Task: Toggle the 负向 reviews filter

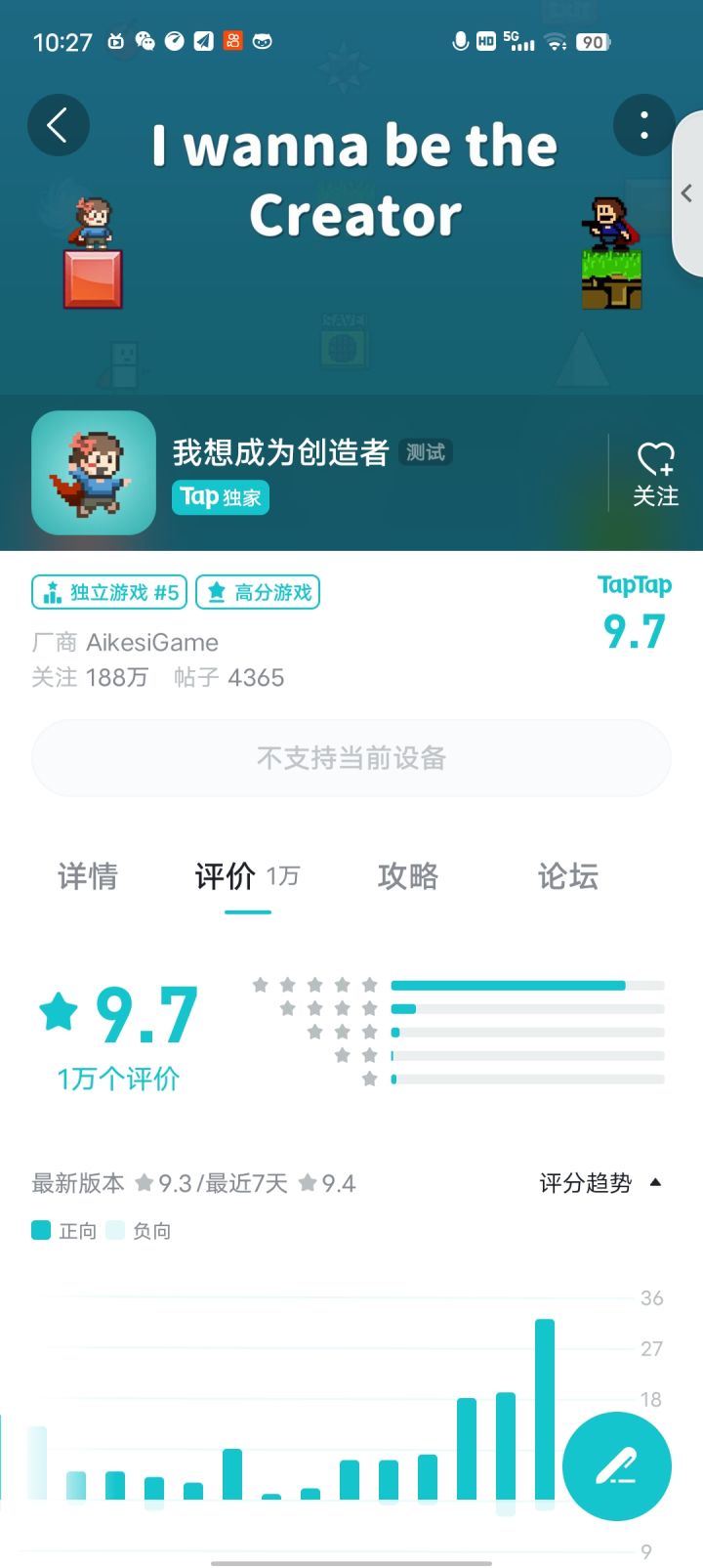Action: coord(140,1231)
